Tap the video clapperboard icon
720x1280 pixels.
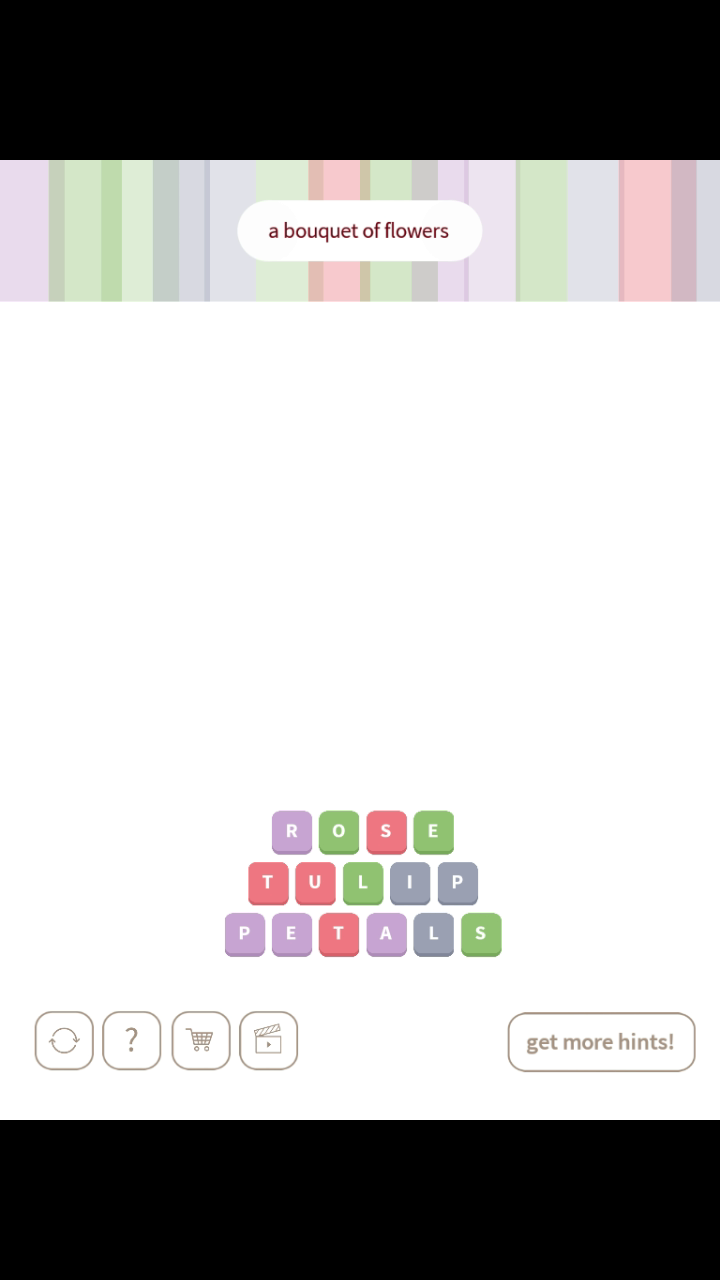pos(268,1041)
